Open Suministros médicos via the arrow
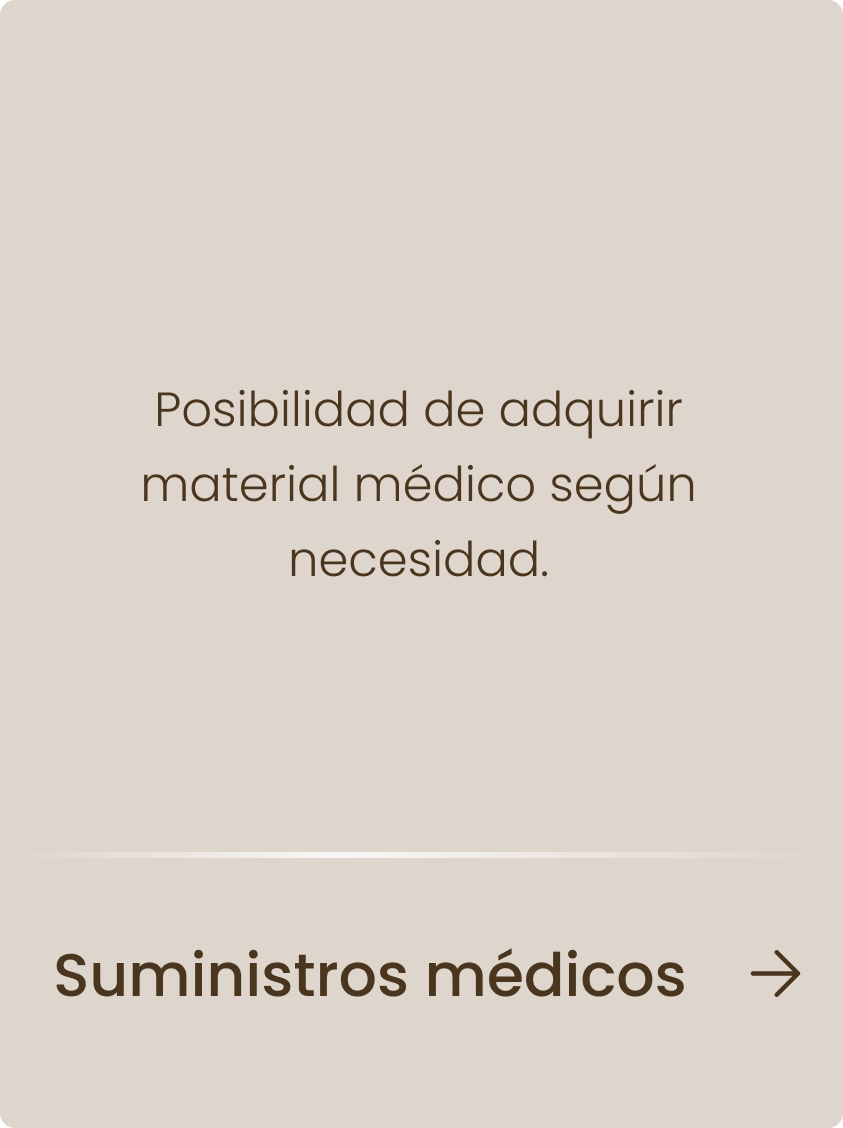This screenshot has width=843, height=1128. point(776,975)
